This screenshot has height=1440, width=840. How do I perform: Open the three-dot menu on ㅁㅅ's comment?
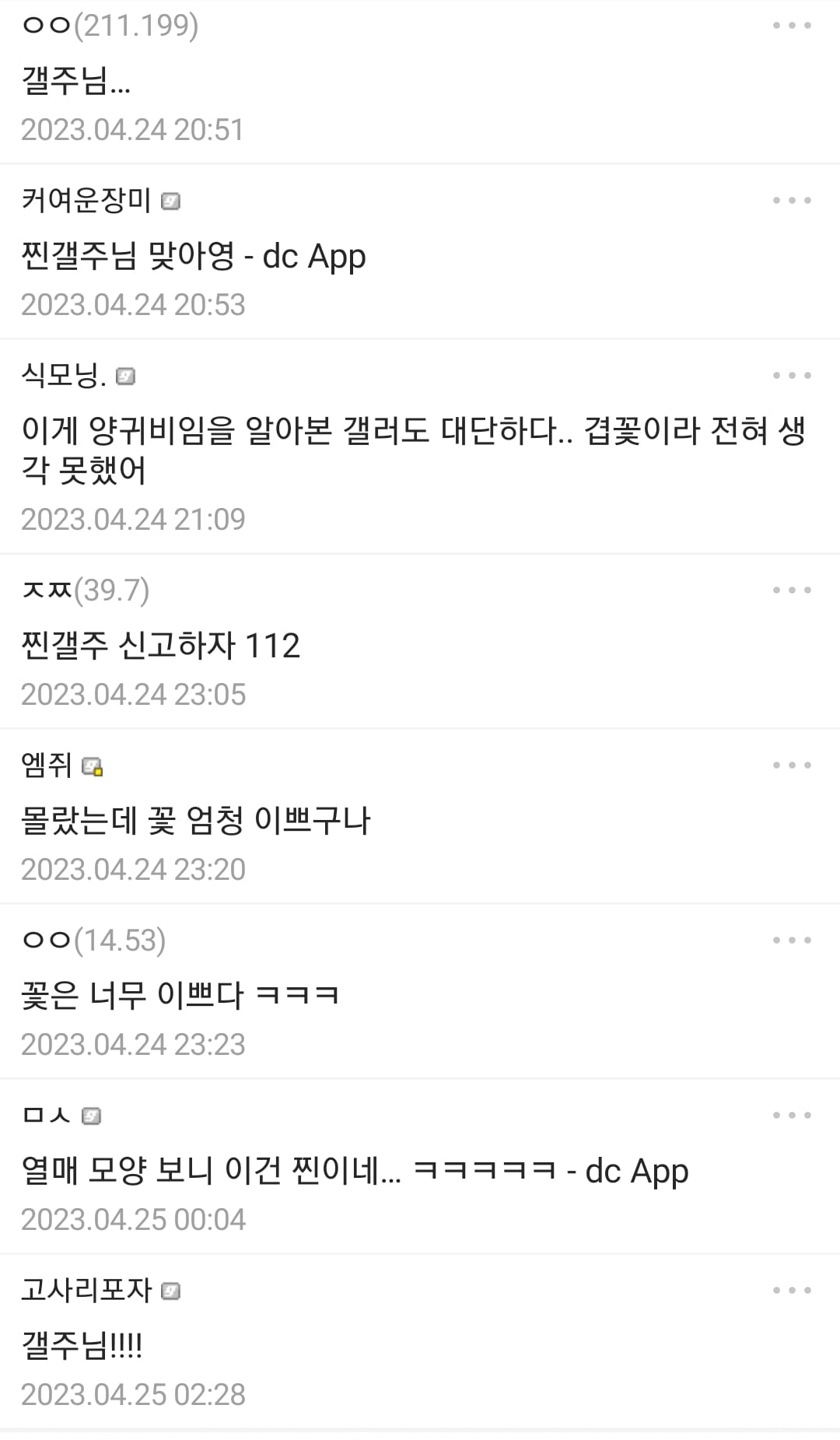point(792,1116)
